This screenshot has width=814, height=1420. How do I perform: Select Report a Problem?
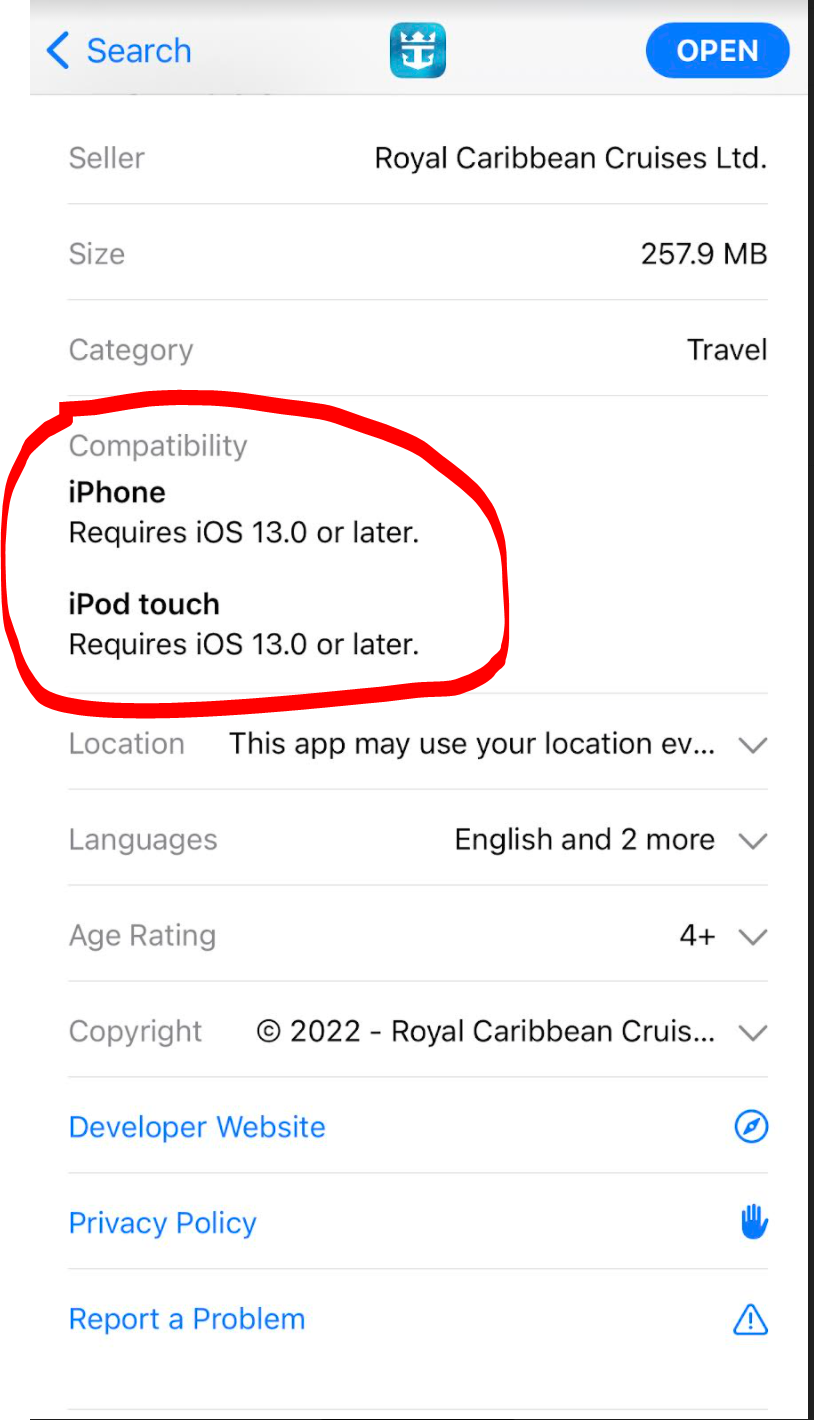coord(418,1319)
